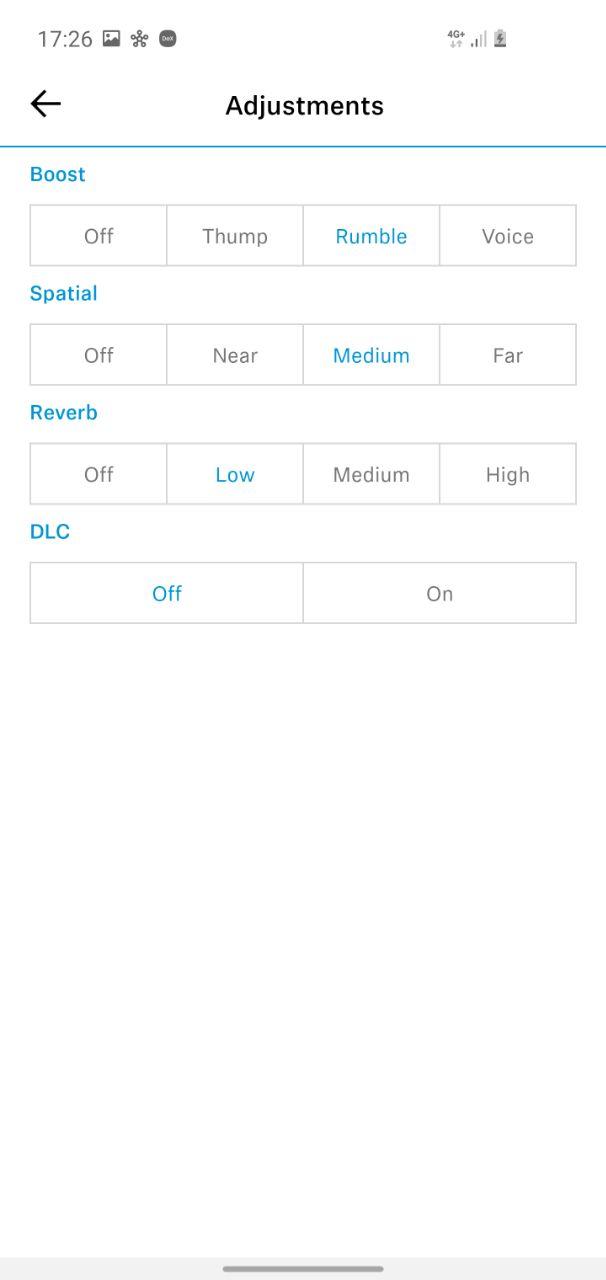Choose Far spatial setting
The image size is (606, 1280).
coord(508,355)
